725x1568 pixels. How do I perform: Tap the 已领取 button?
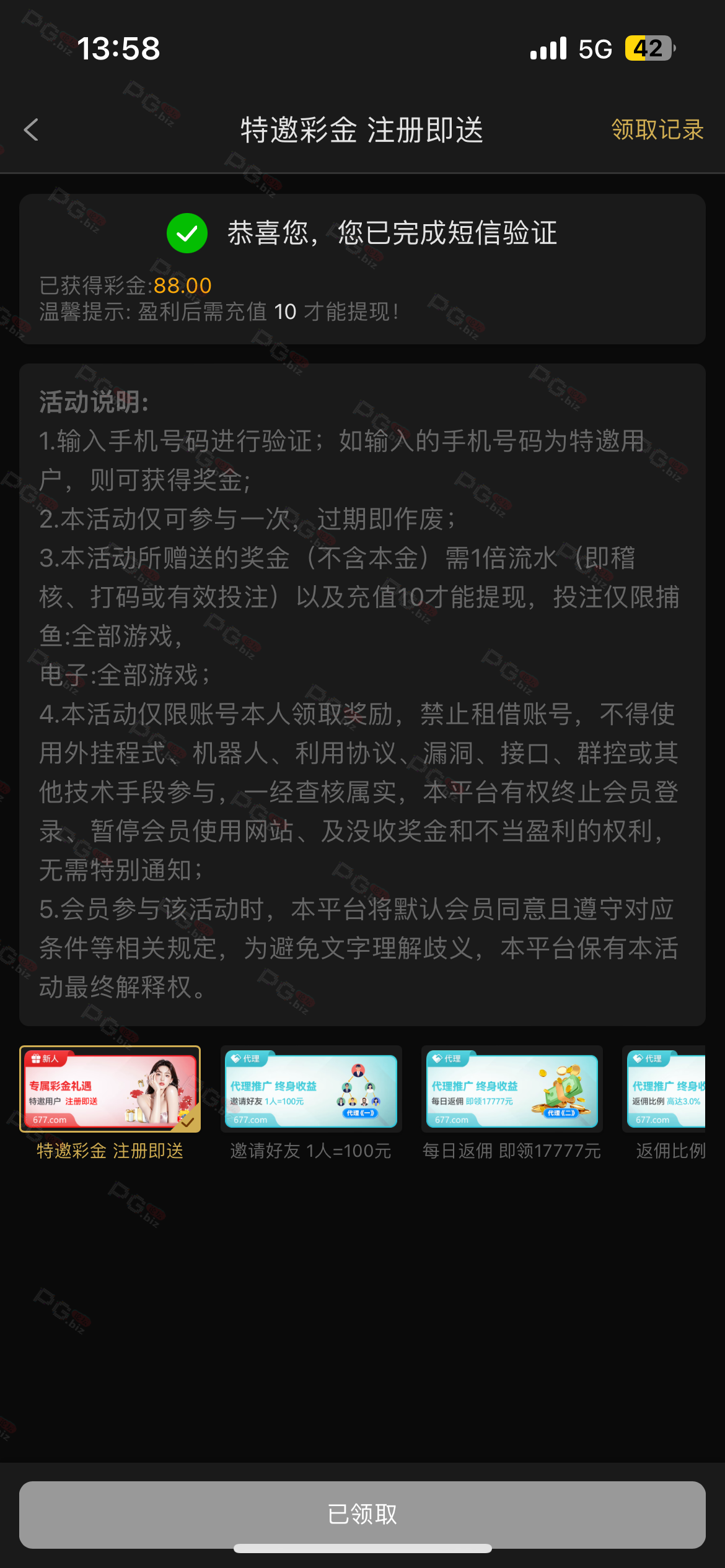(x=362, y=1514)
